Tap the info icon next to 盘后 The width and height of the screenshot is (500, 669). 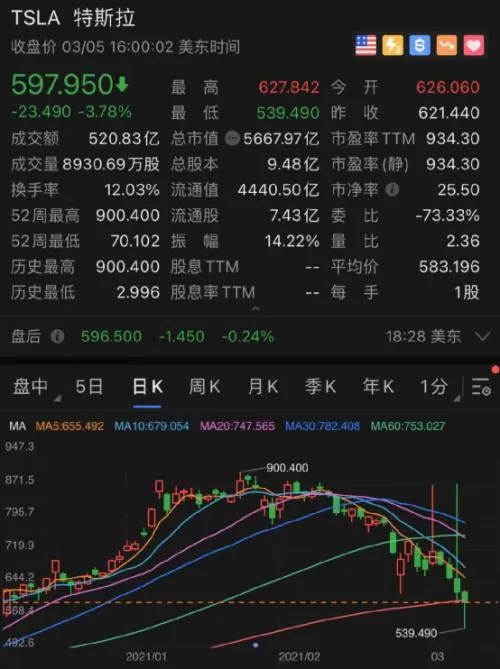tap(58, 337)
